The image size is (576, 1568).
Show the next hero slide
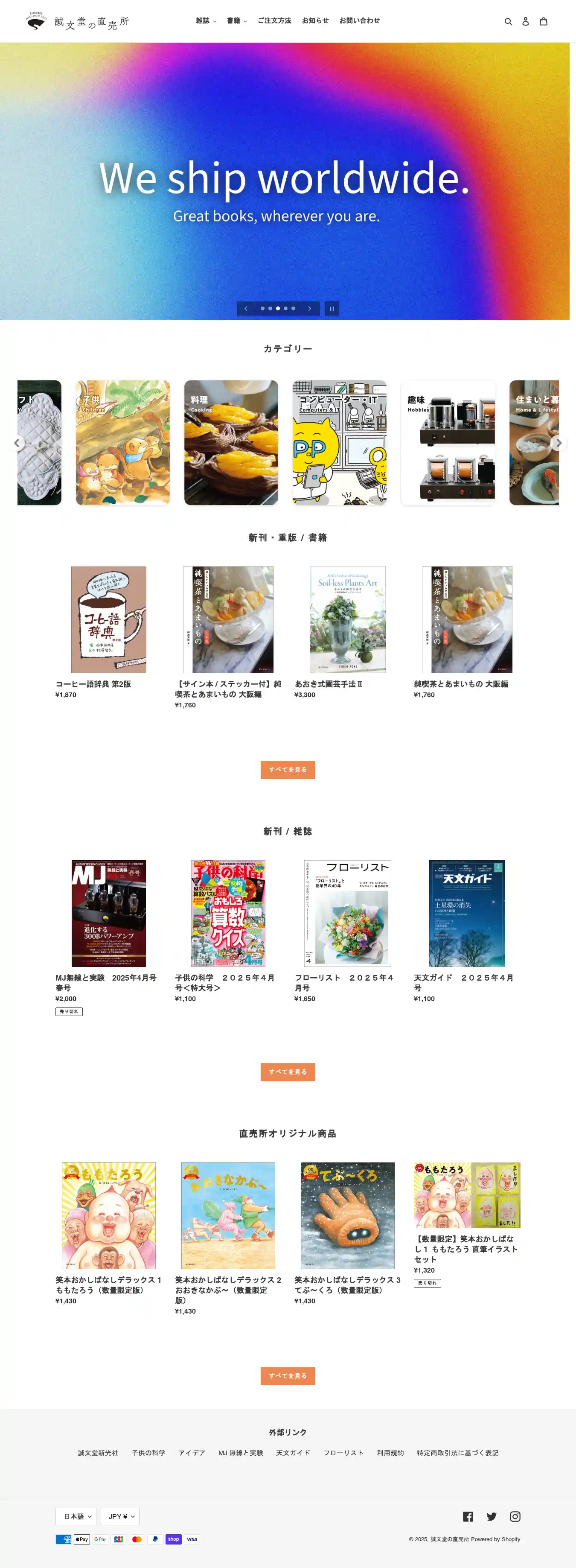tap(310, 309)
